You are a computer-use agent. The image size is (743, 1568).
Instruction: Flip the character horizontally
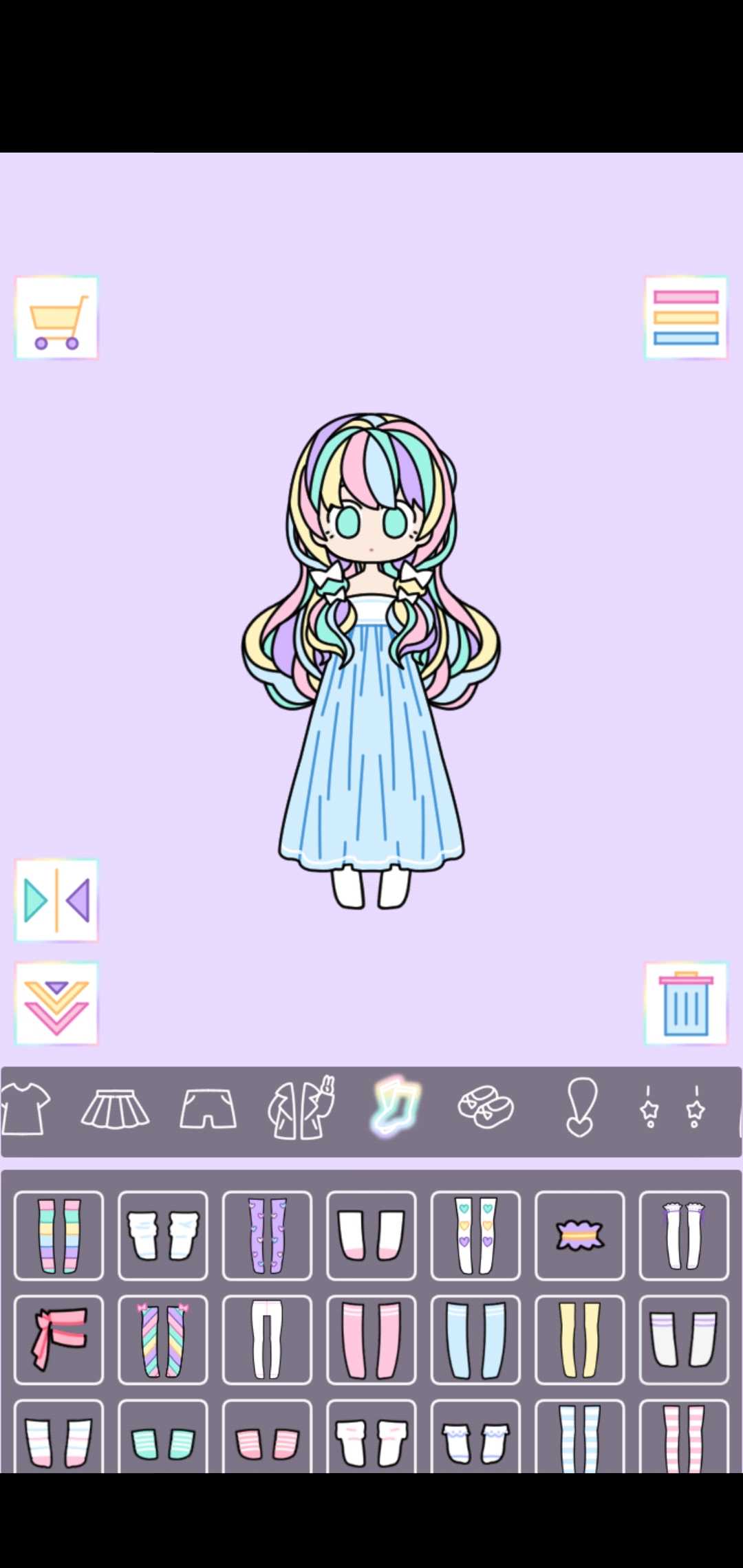click(56, 901)
